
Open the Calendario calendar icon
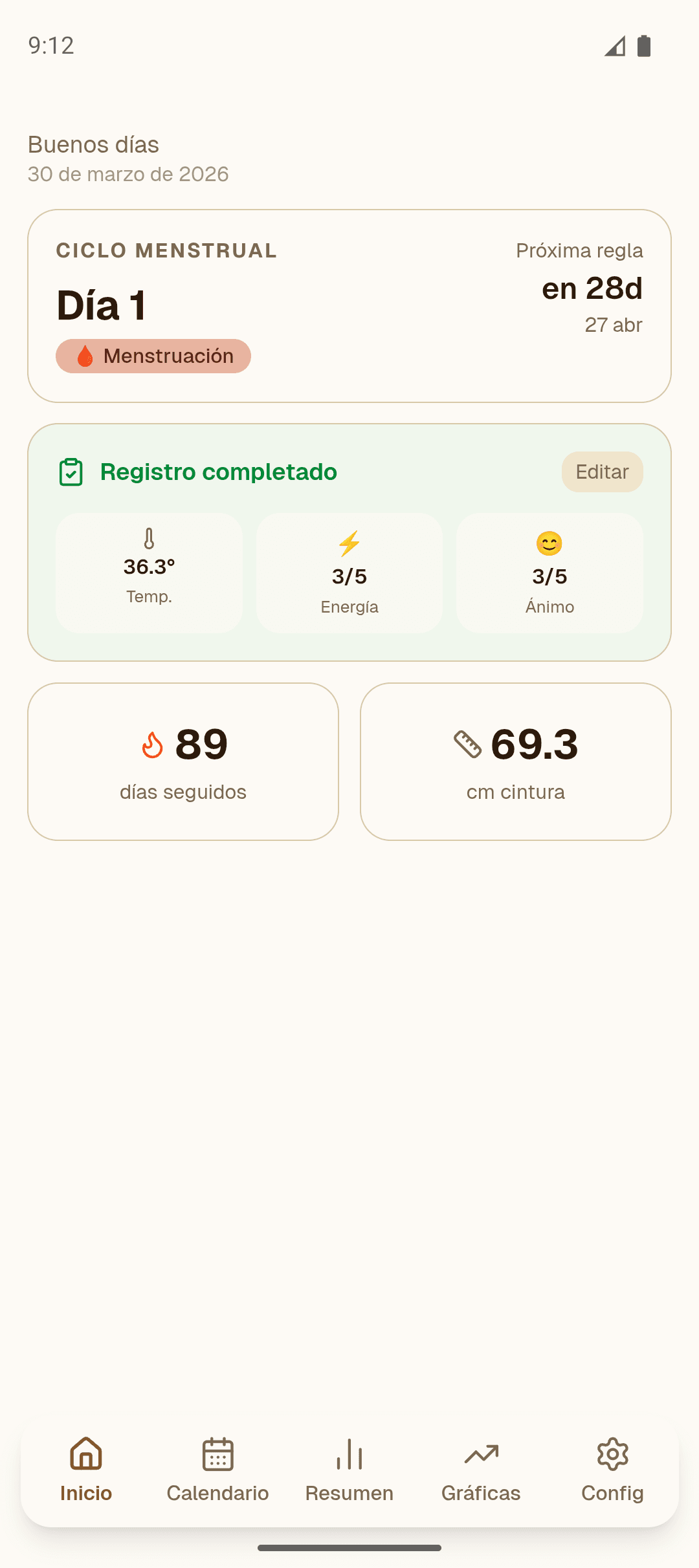click(217, 1454)
